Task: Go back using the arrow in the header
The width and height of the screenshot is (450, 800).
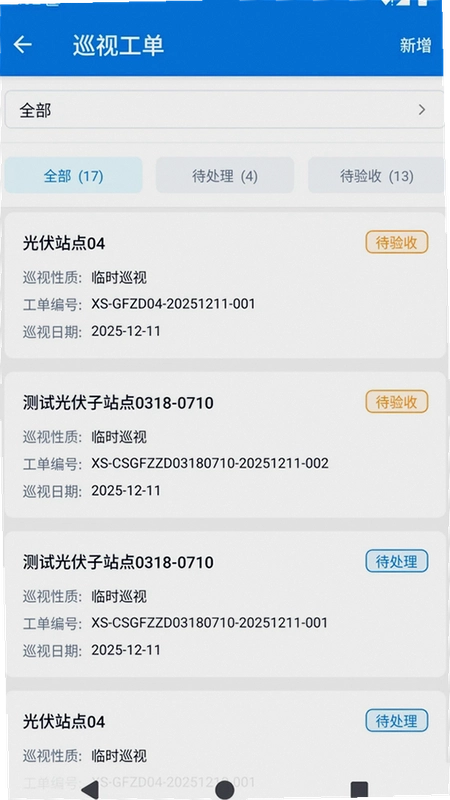Action: 22,45
